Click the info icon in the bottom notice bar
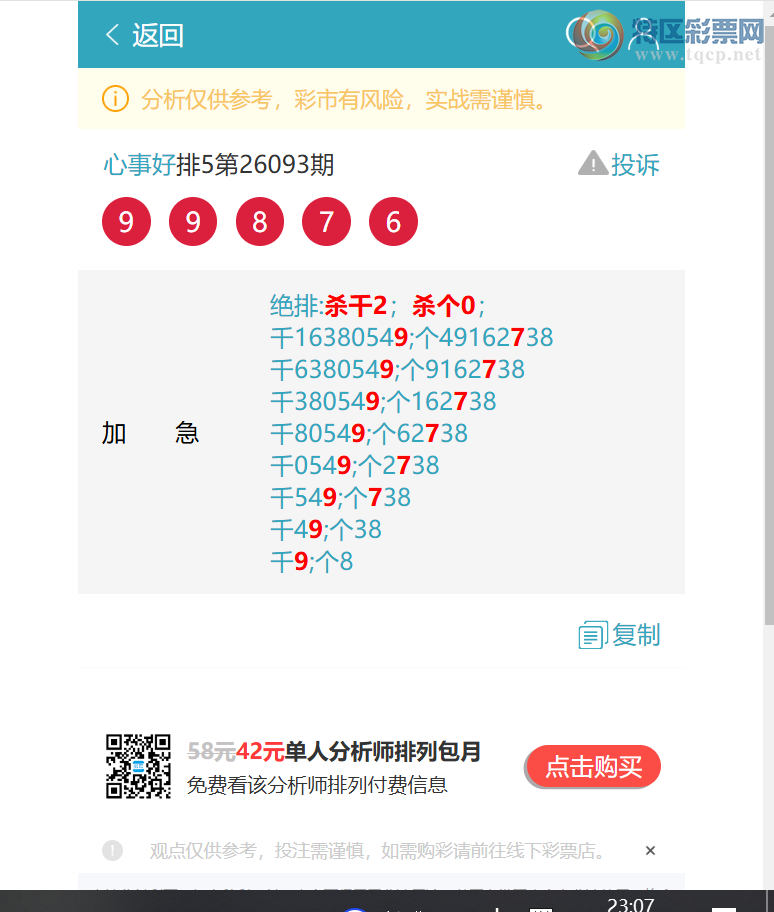The height and width of the screenshot is (912, 774). [x=113, y=850]
